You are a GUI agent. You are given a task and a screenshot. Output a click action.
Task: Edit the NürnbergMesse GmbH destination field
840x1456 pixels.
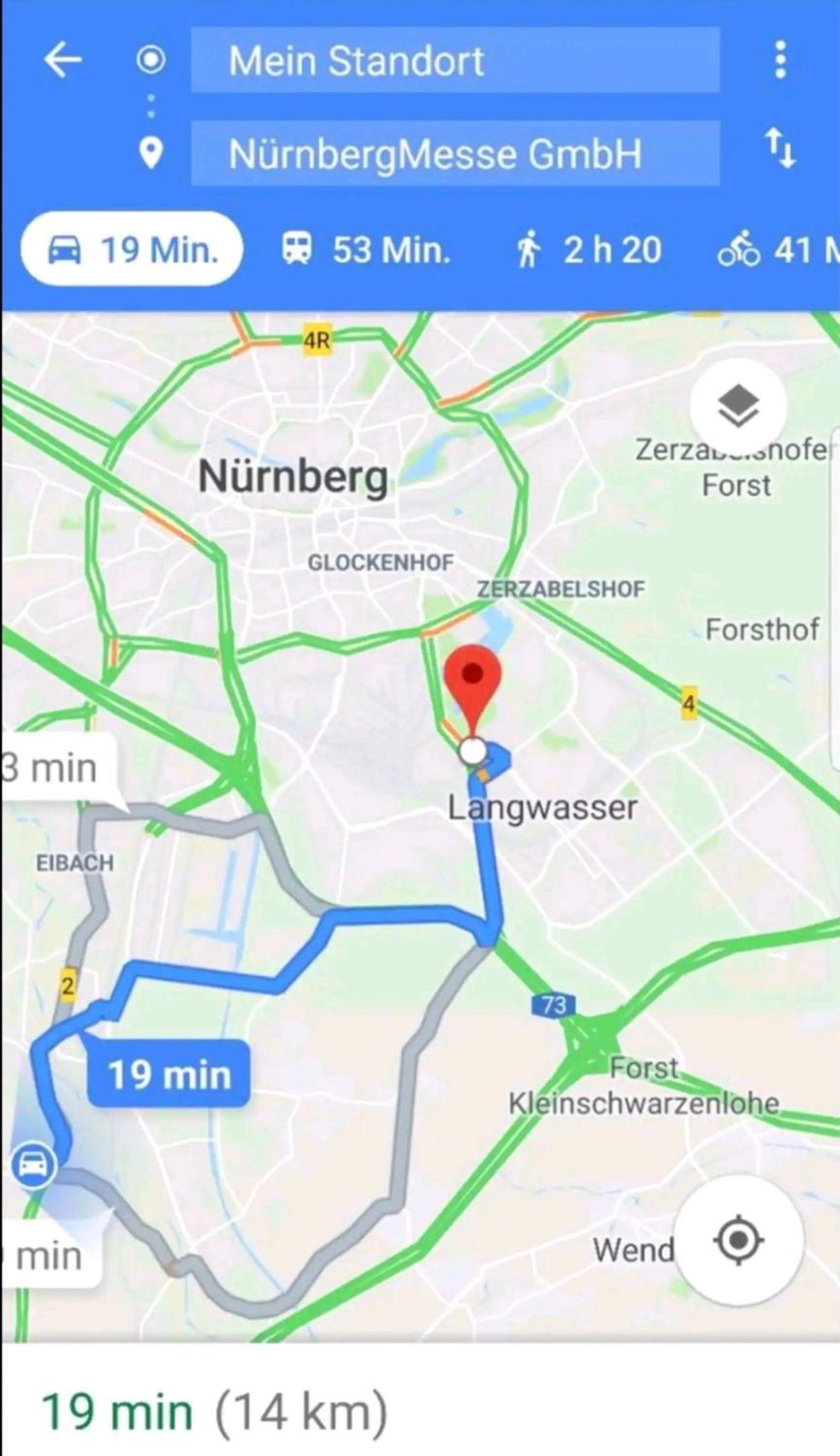click(x=455, y=153)
